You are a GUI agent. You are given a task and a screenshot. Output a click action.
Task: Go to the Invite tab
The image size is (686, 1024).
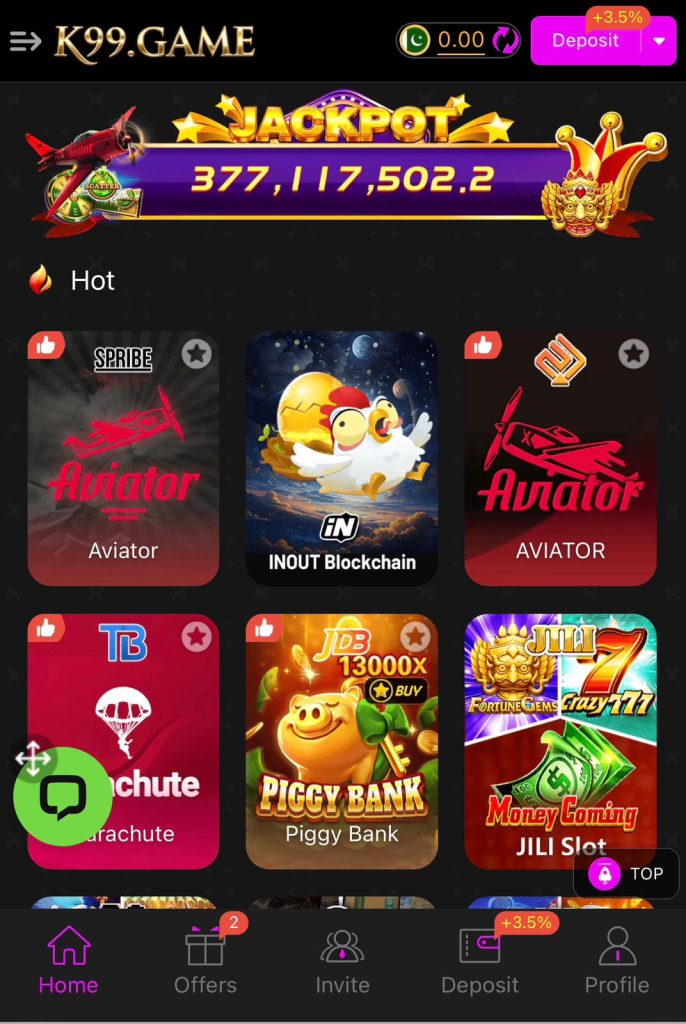(342, 960)
